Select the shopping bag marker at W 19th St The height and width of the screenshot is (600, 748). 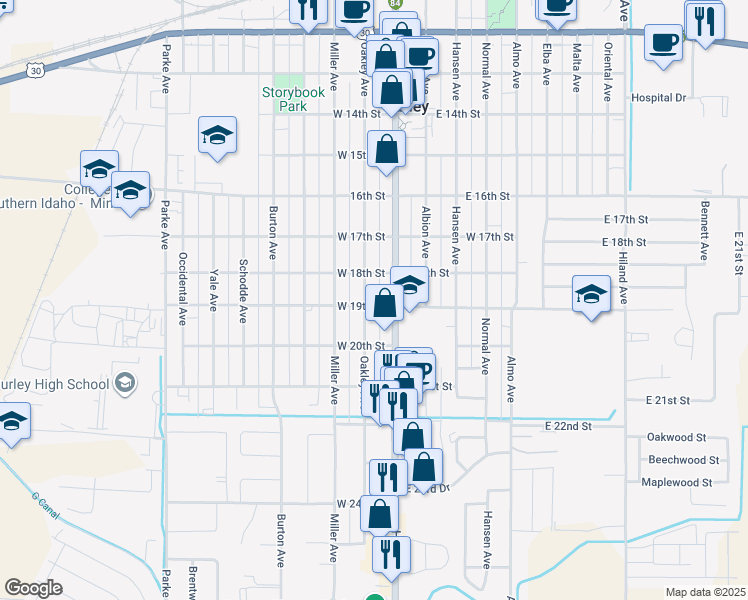[x=385, y=304]
